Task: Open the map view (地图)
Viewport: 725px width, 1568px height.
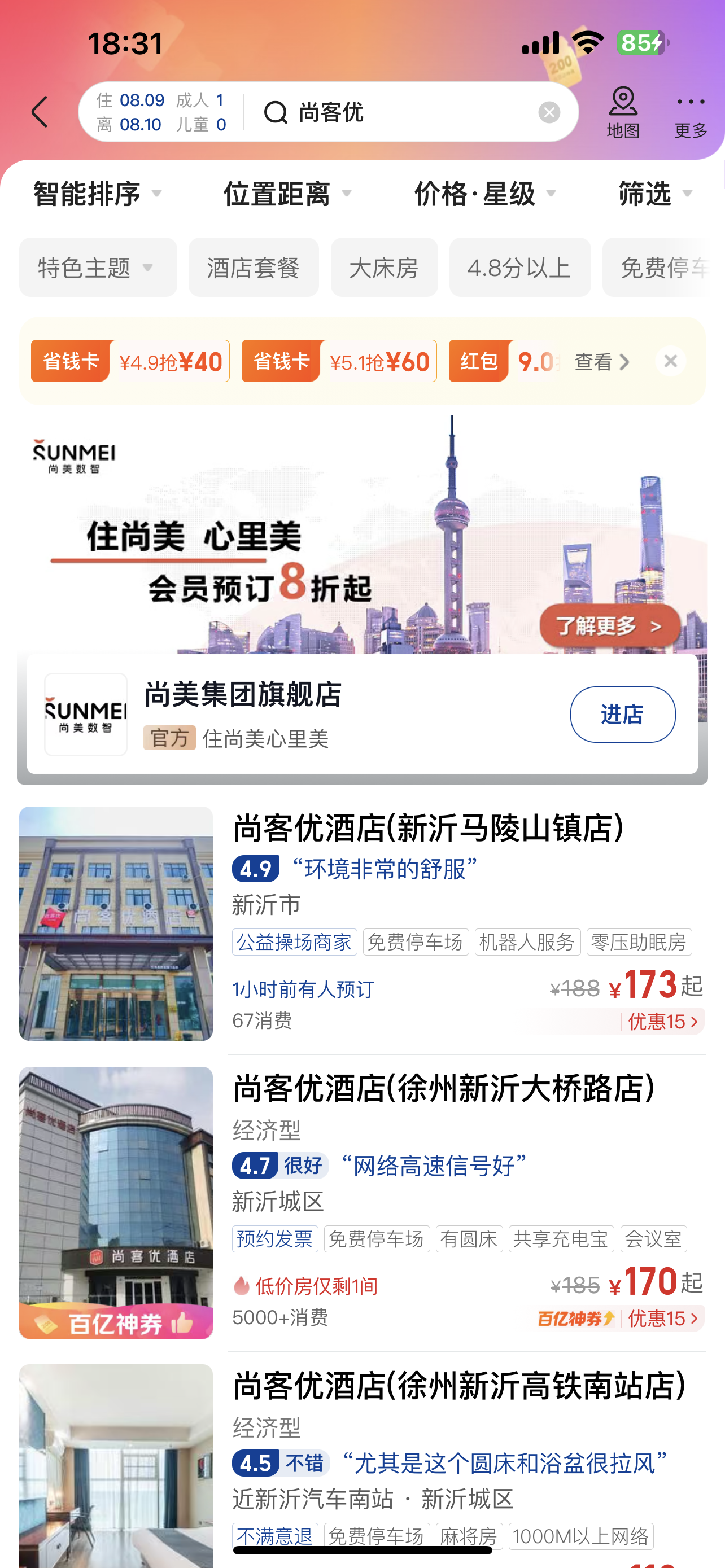Action: (623, 112)
